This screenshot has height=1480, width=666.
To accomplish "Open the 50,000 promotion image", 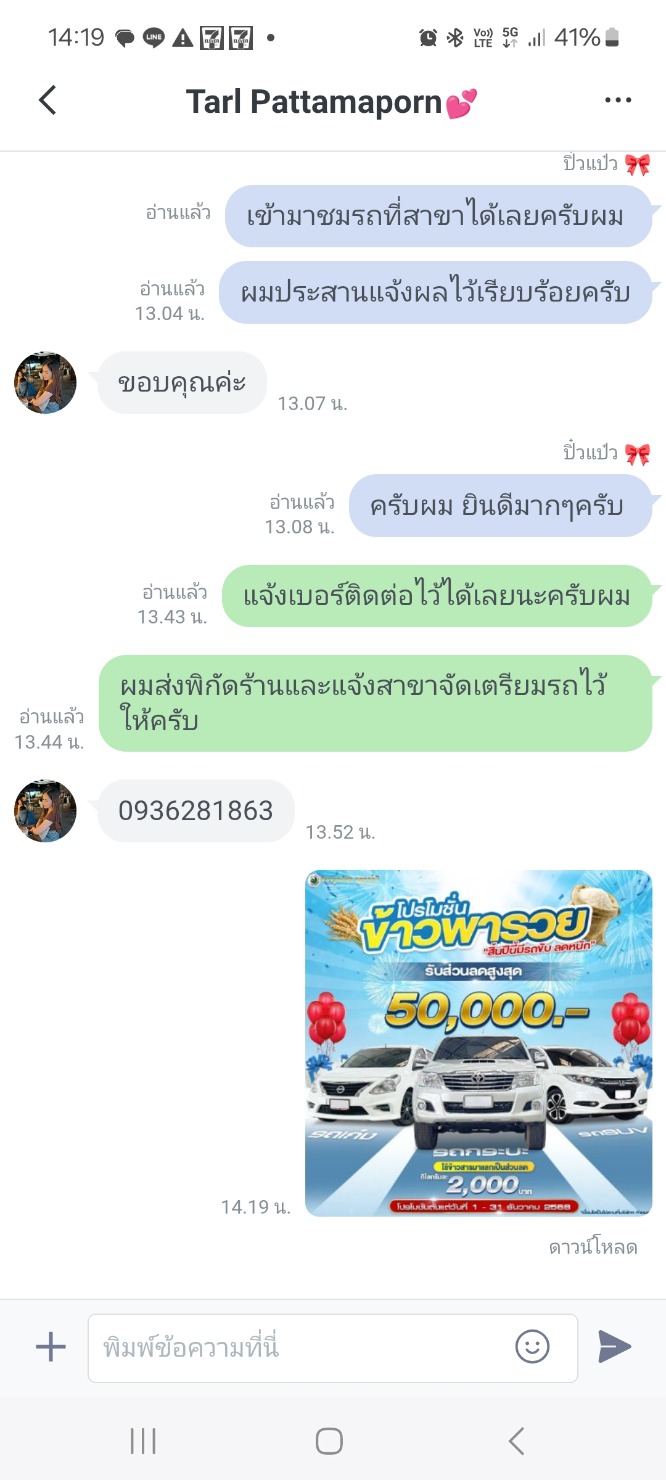I will tap(478, 1043).
